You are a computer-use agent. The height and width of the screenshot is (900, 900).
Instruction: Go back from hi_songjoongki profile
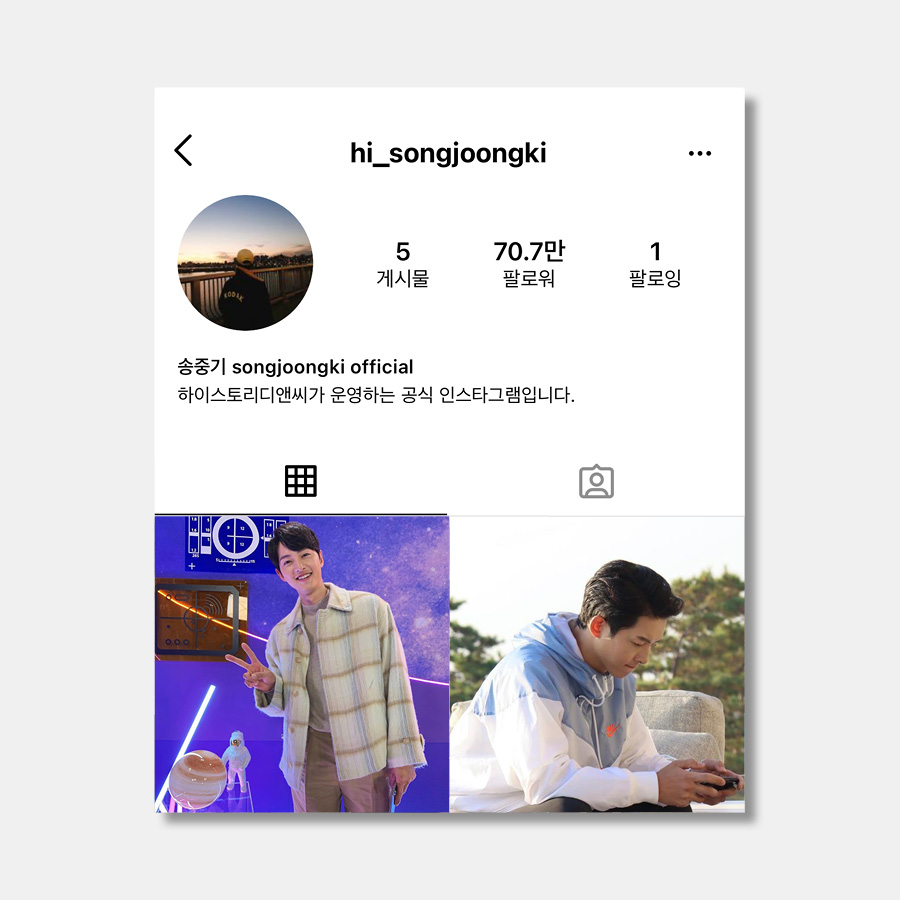(183, 151)
